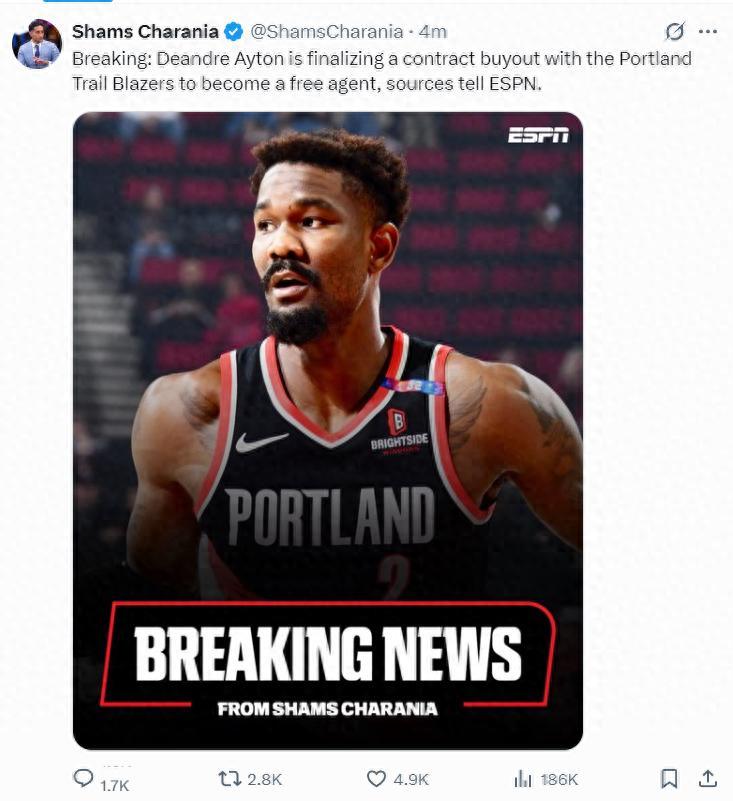Tap the Grok icon on the tweet
The width and height of the screenshot is (733, 801).
coord(675,32)
